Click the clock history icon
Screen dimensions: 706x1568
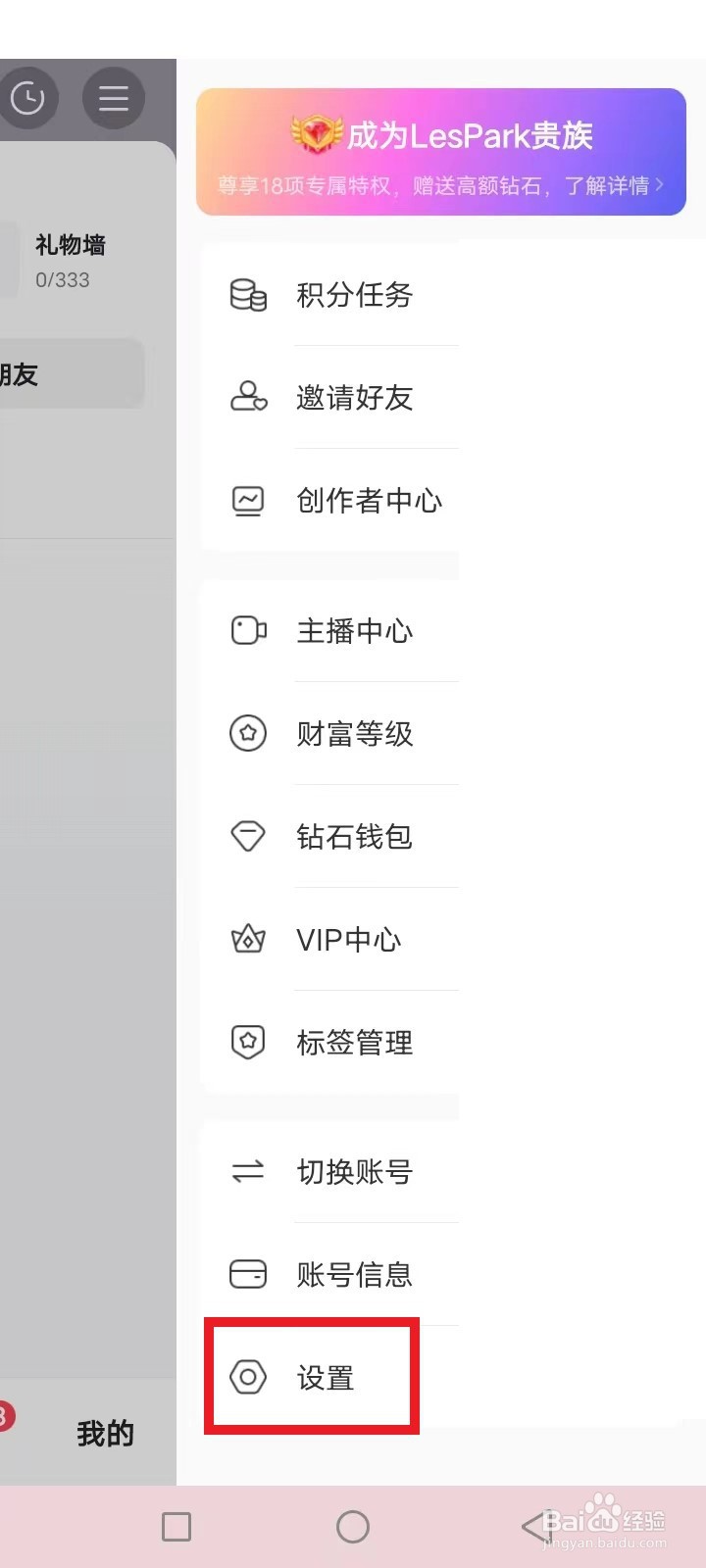tap(27, 98)
